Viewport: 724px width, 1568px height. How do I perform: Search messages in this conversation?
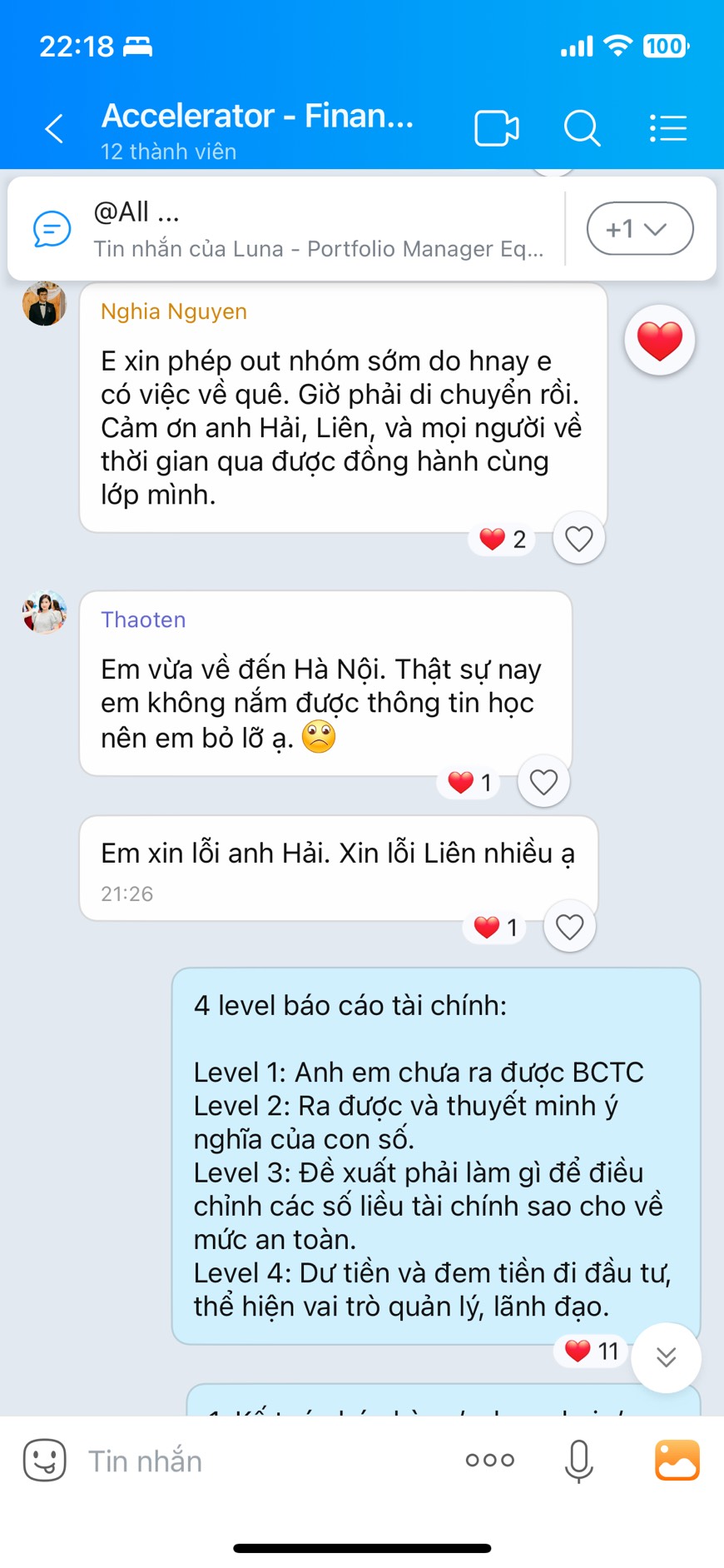click(582, 129)
